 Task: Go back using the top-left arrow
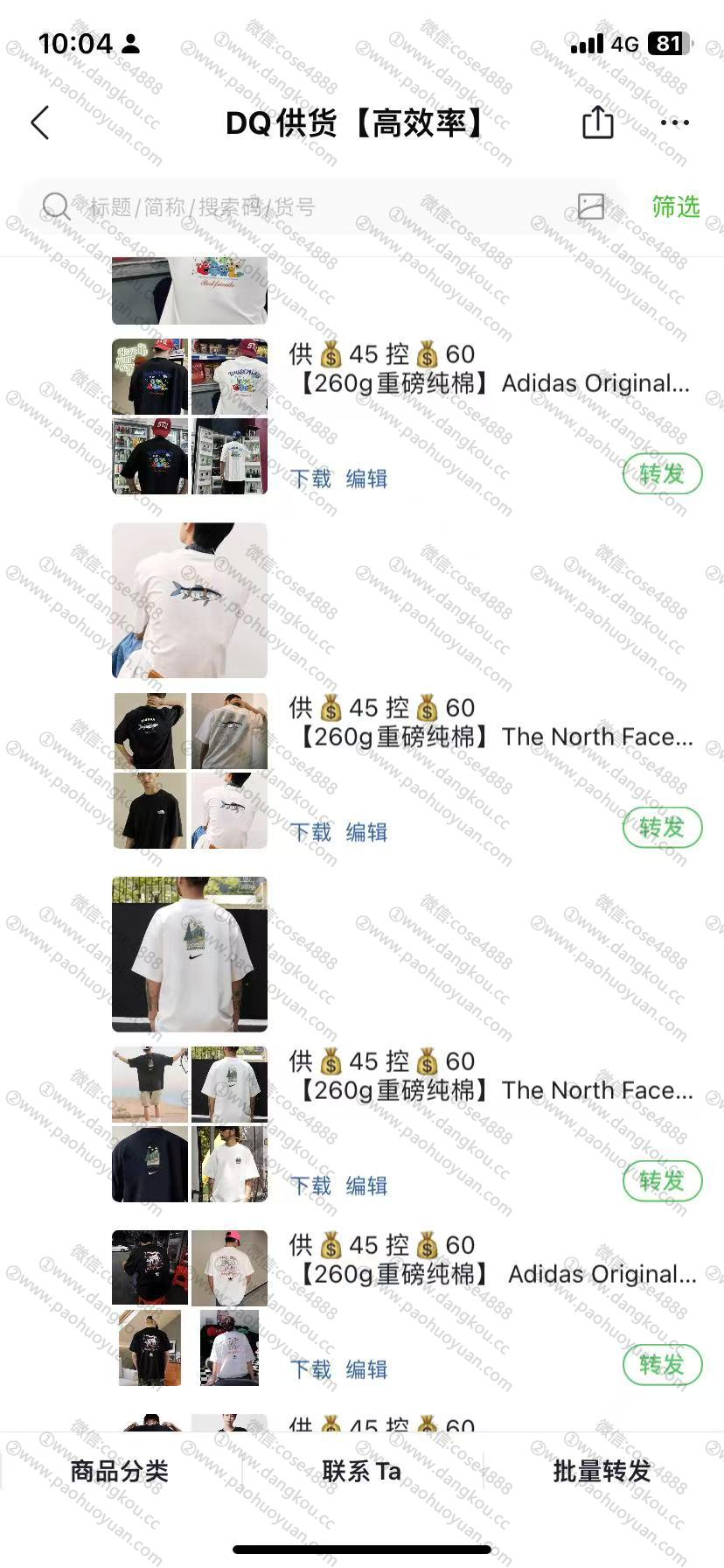[40, 122]
